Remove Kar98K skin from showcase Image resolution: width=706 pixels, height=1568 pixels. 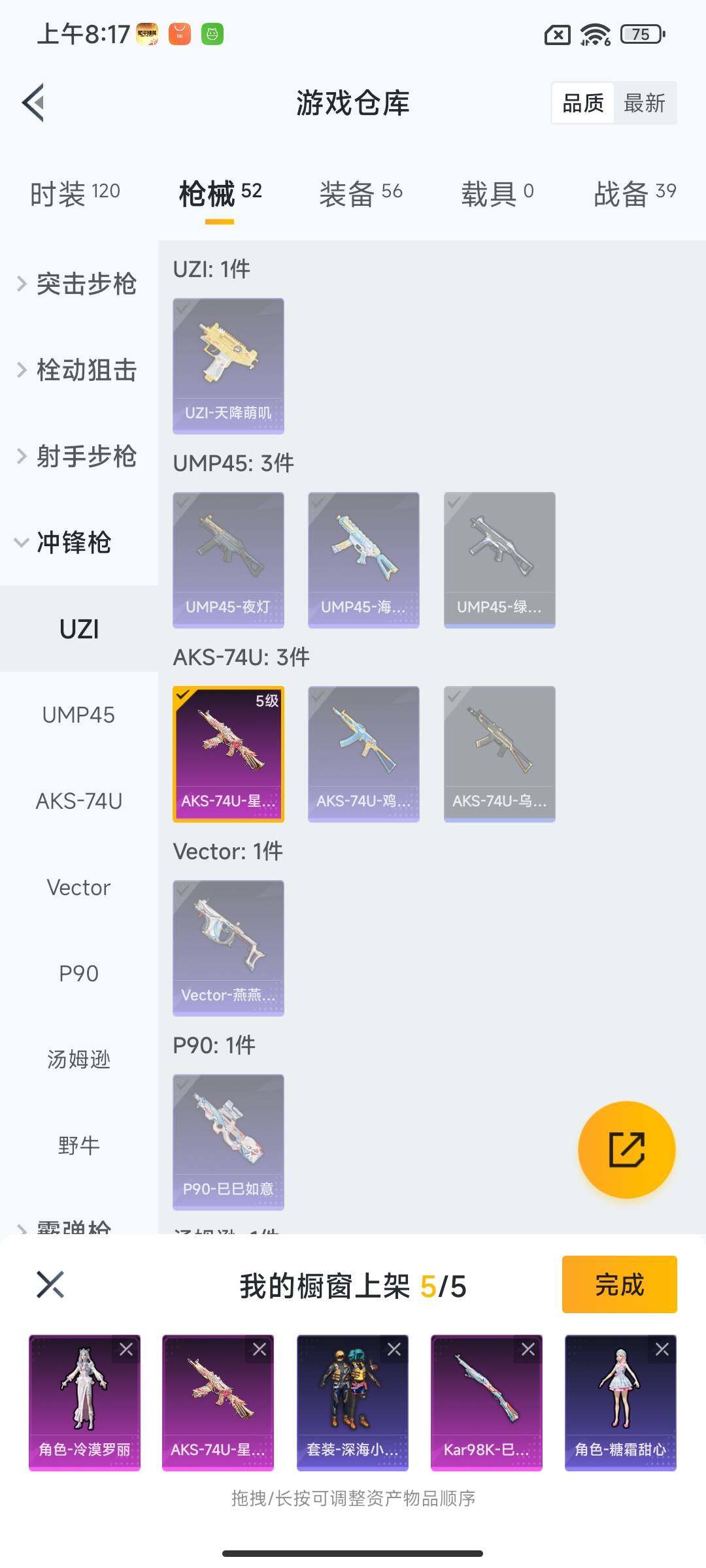pyautogui.click(x=528, y=1349)
